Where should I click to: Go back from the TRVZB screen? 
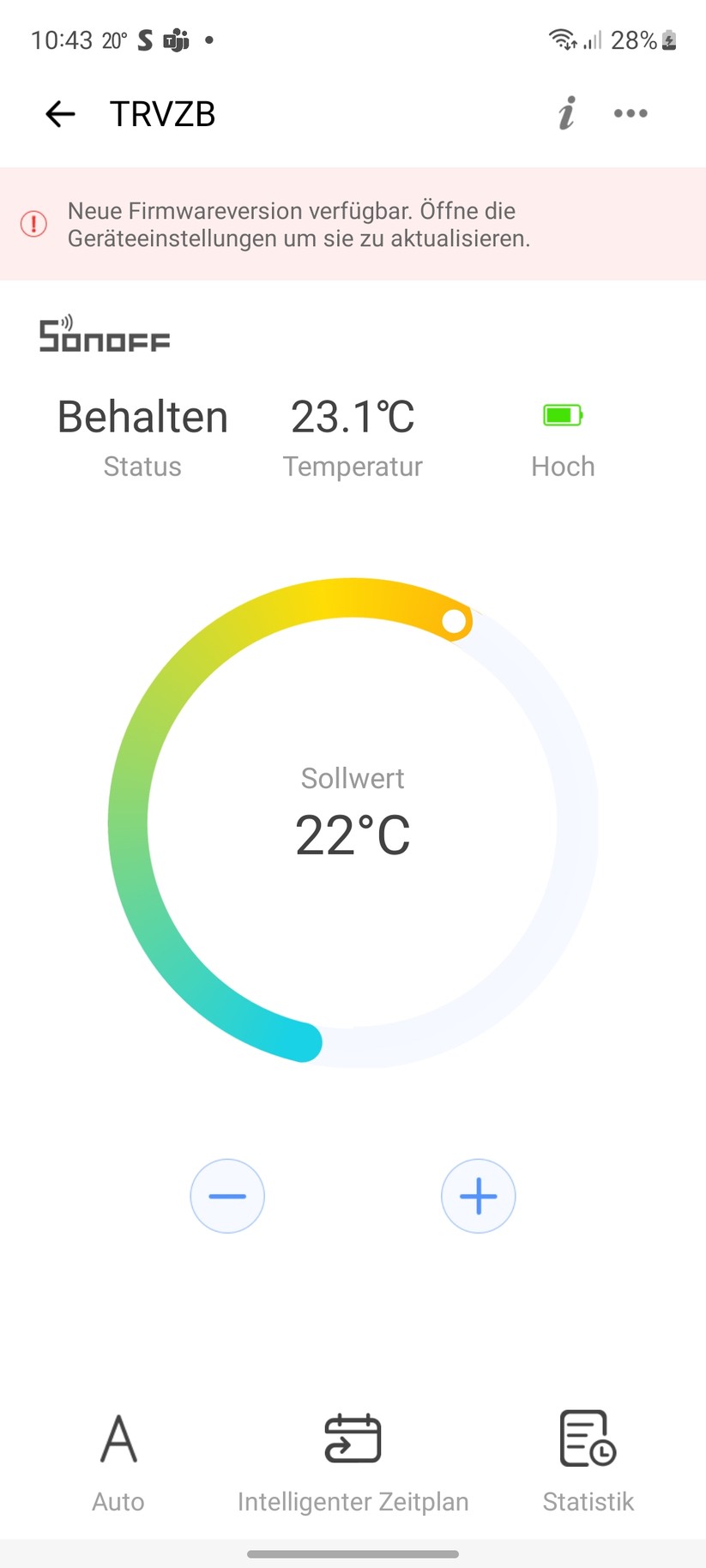coord(60,113)
